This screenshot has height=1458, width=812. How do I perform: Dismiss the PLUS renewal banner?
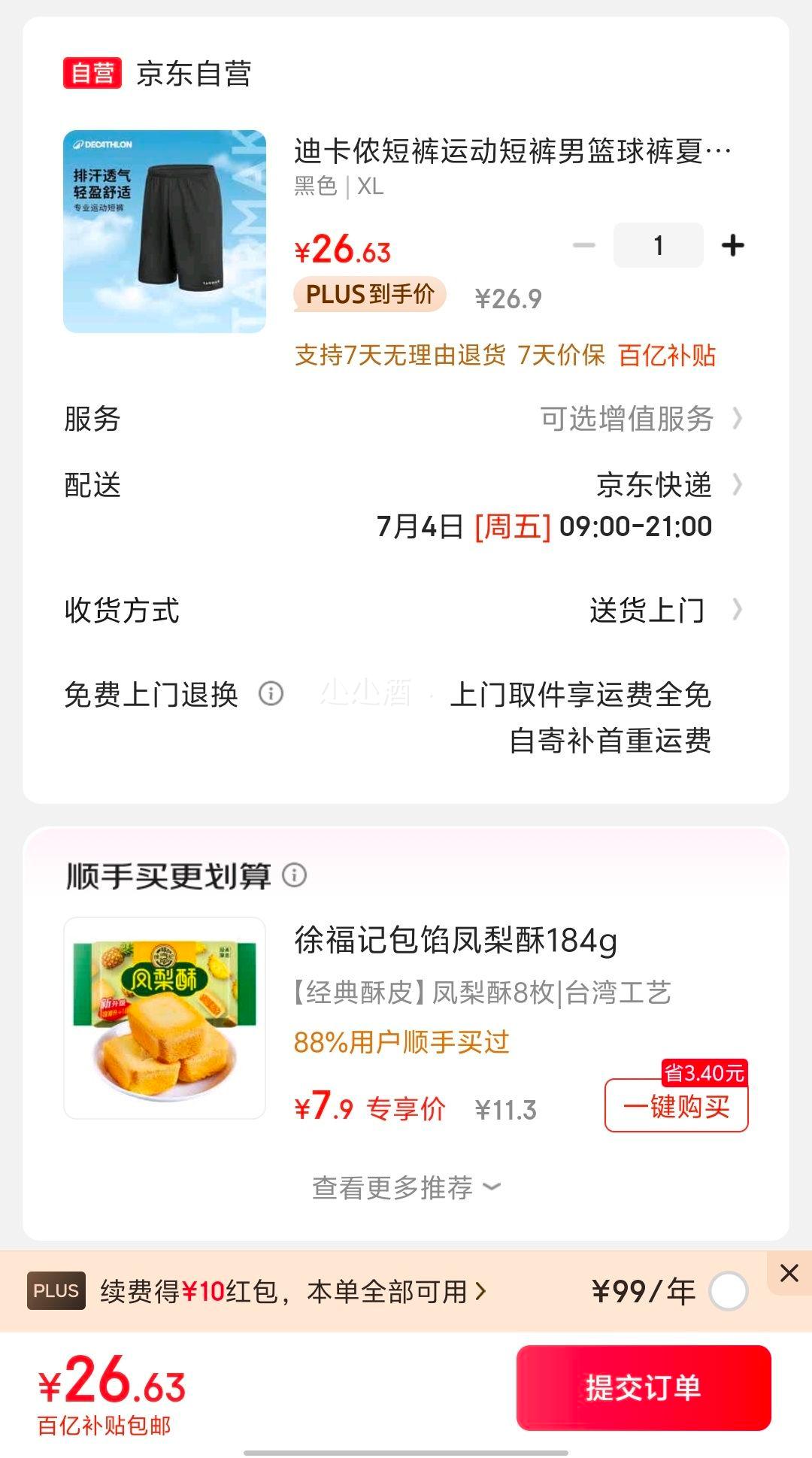point(789,1273)
